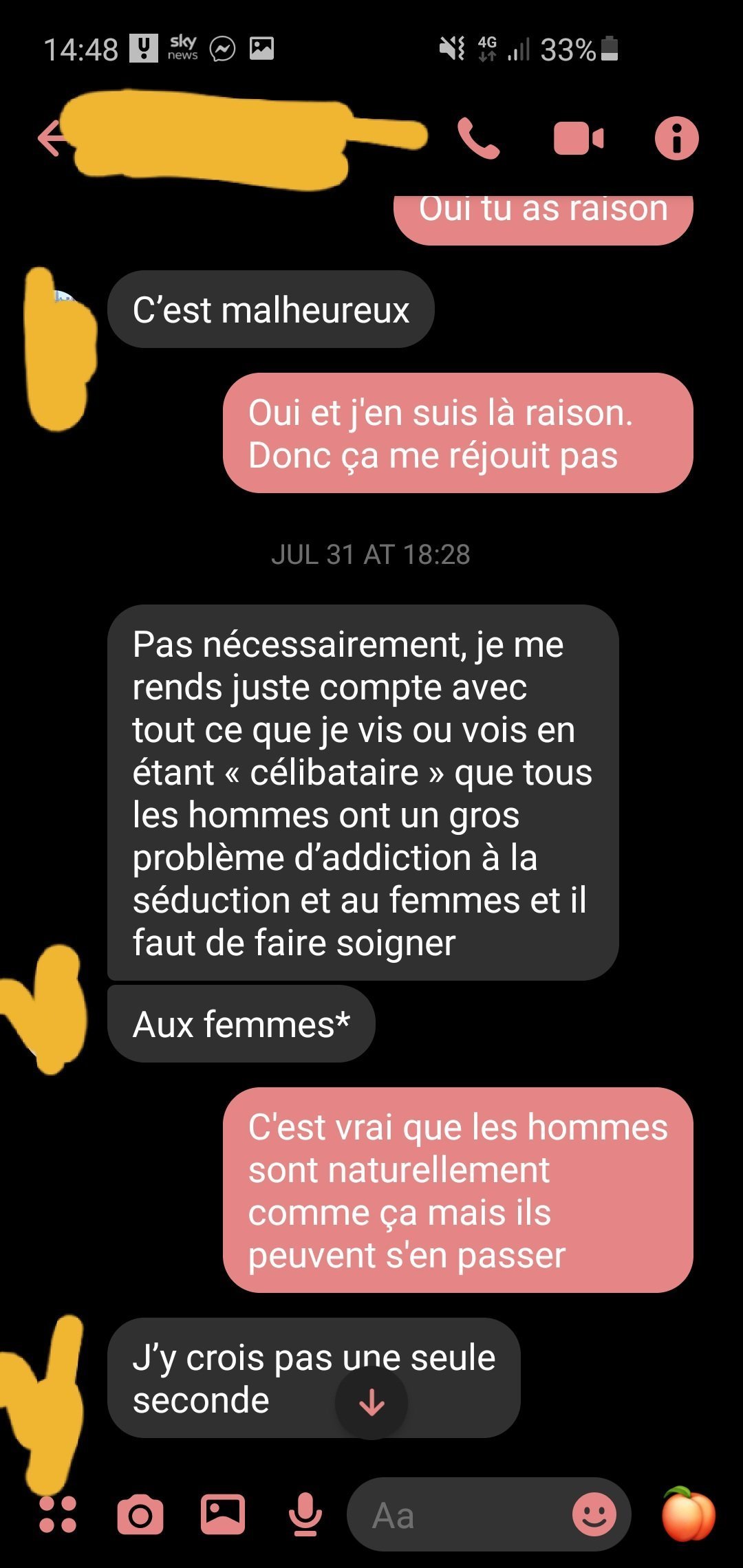743x1568 pixels.
Task: Start a video call
Action: click(578, 138)
